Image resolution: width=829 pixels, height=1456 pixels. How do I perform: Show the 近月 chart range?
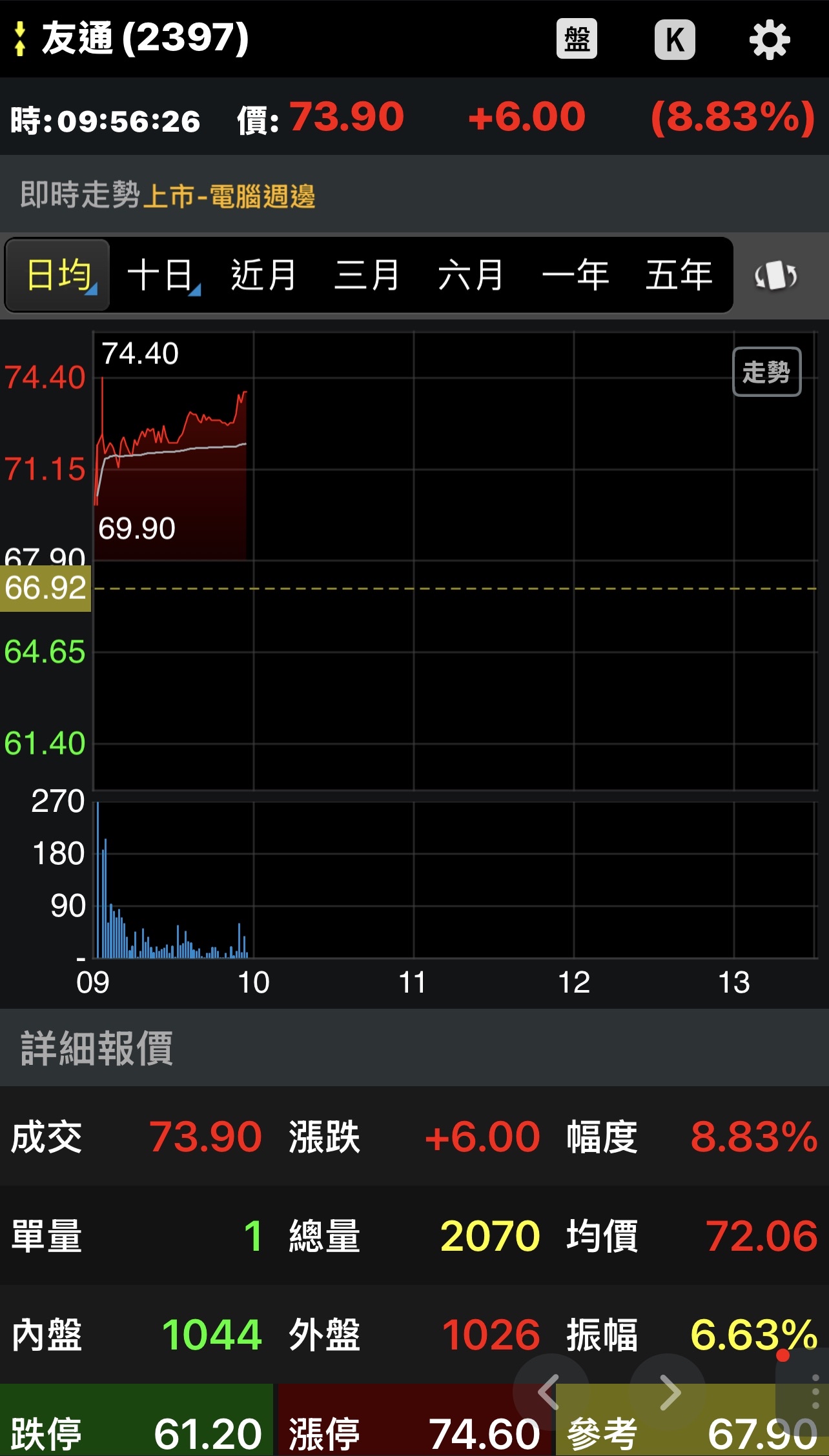tap(263, 276)
